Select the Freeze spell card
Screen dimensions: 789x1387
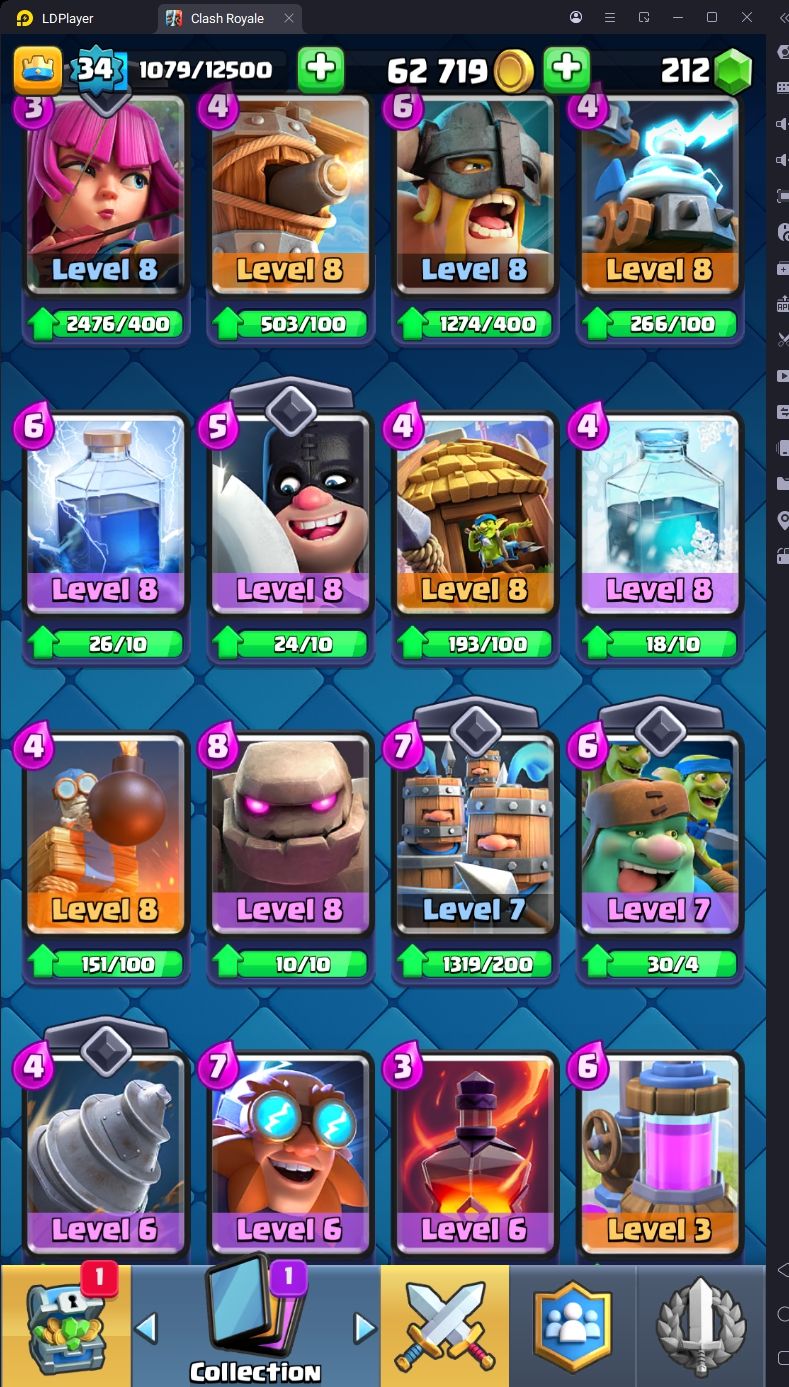coord(660,515)
